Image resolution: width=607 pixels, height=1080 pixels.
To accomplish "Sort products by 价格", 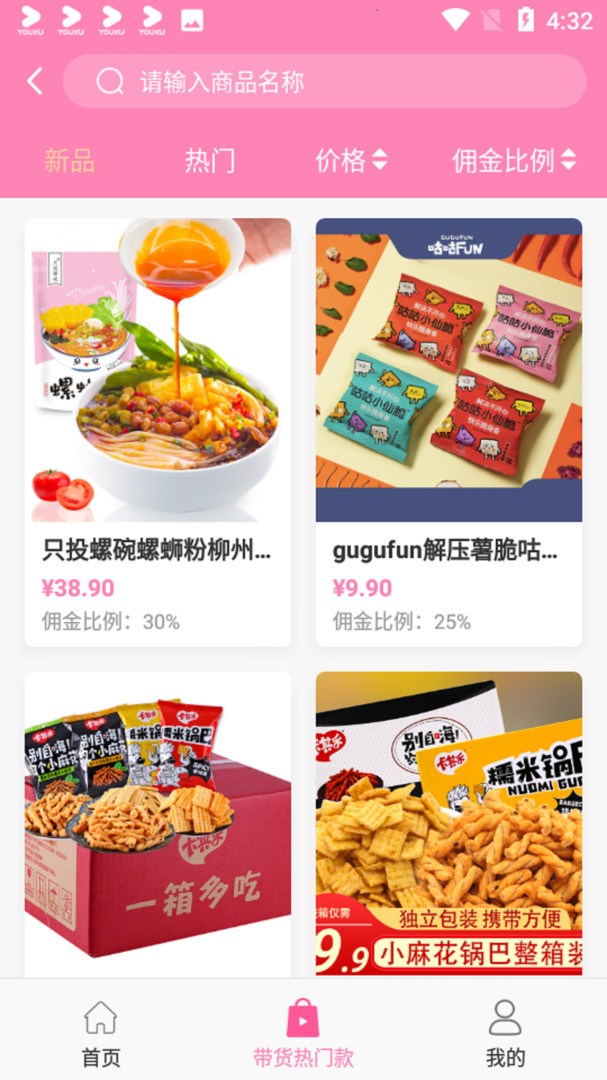I will click(x=351, y=160).
